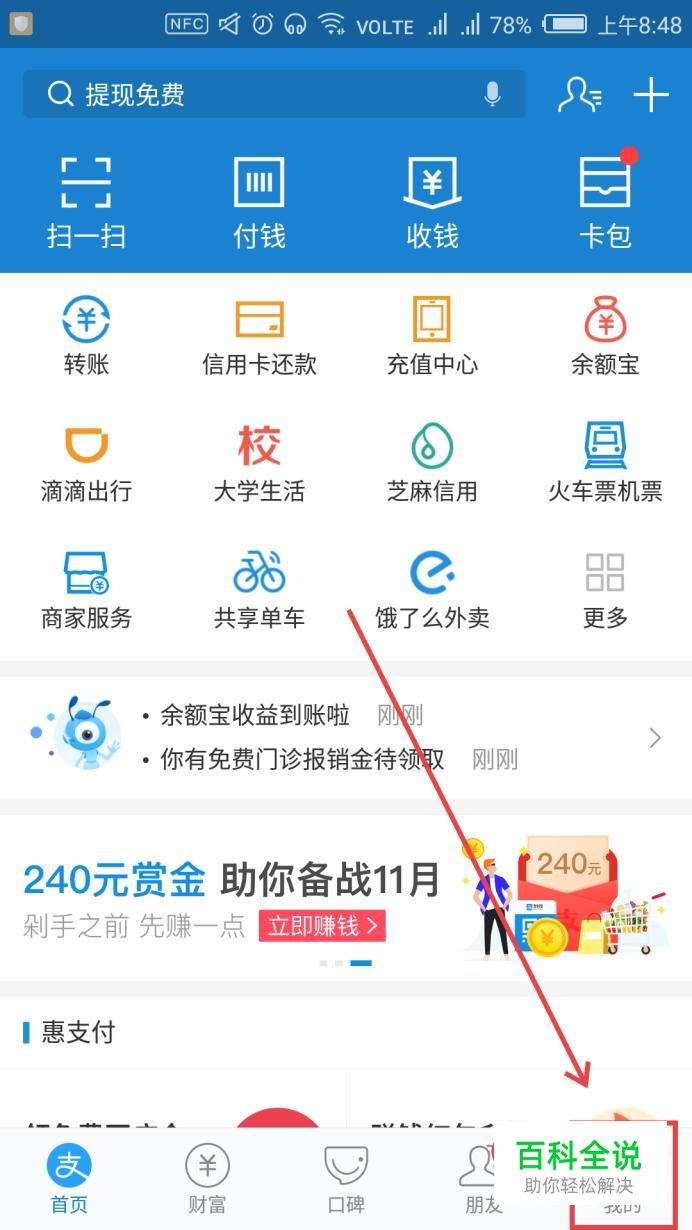Open 余额宝

click(605, 337)
